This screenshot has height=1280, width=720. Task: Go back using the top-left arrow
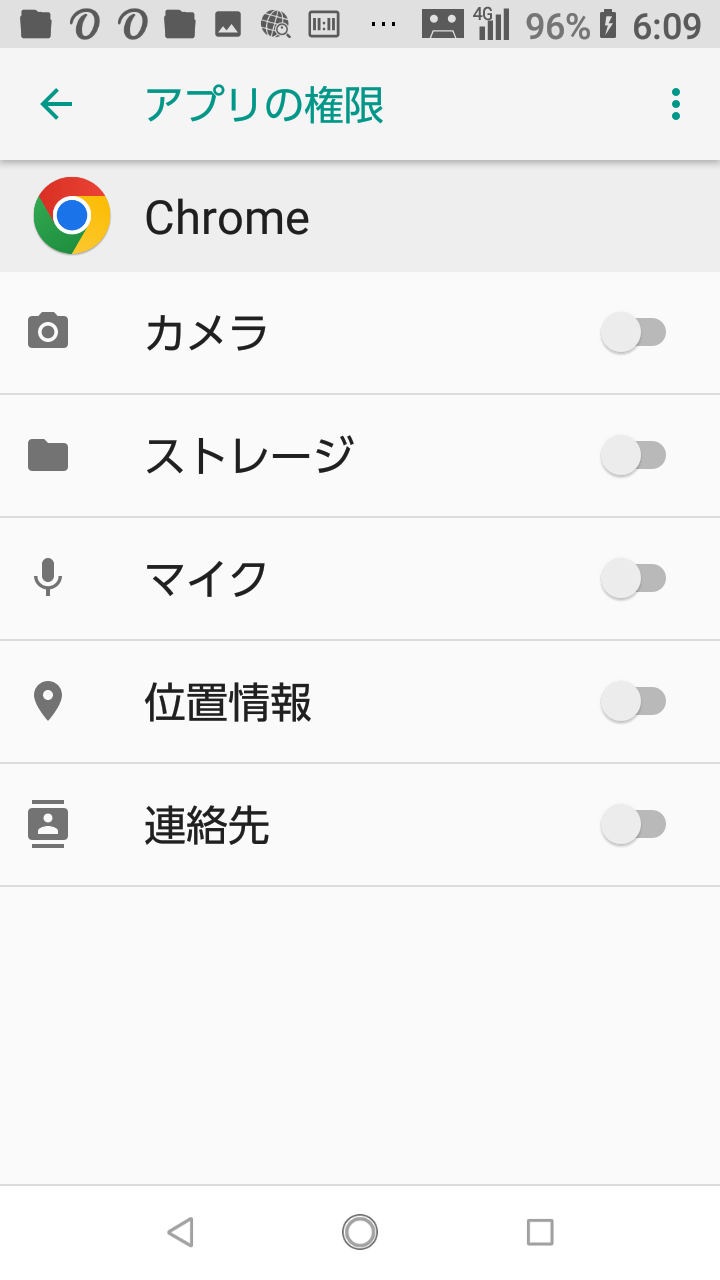56,104
